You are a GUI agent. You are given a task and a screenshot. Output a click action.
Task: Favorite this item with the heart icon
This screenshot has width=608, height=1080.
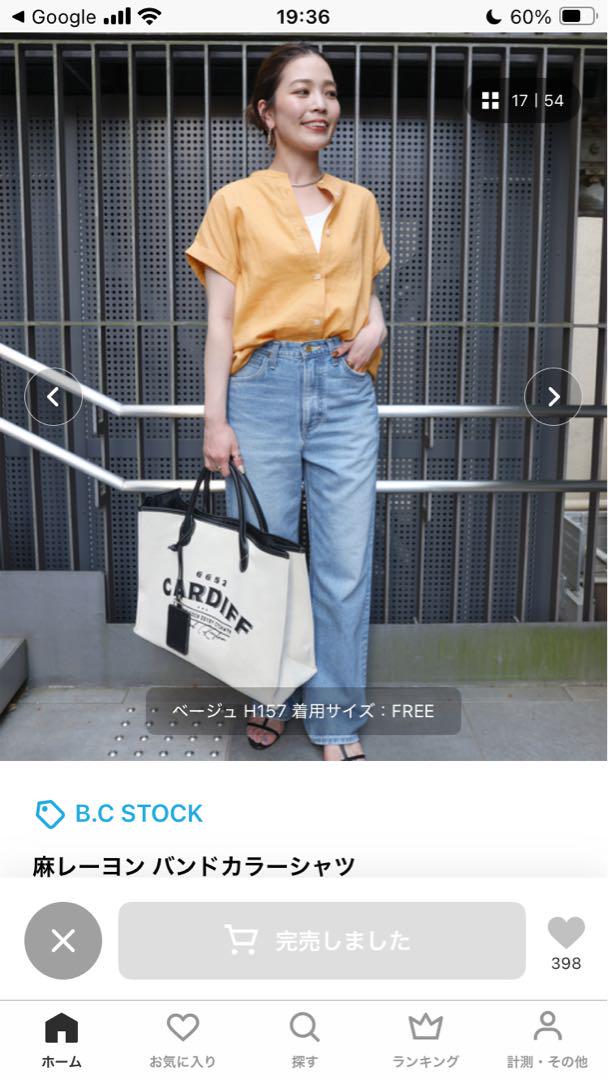[566, 933]
